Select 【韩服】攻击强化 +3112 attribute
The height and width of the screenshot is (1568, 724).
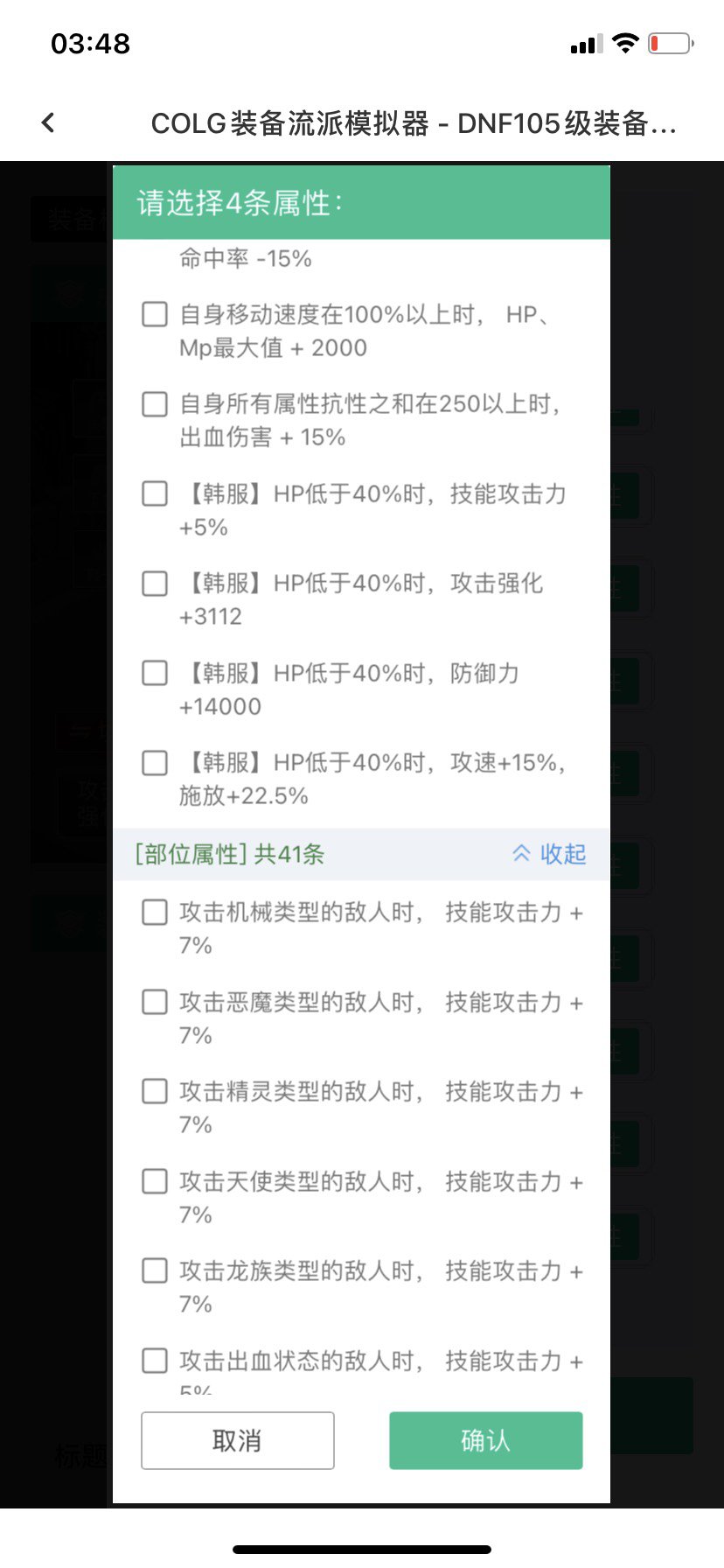[155, 584]
